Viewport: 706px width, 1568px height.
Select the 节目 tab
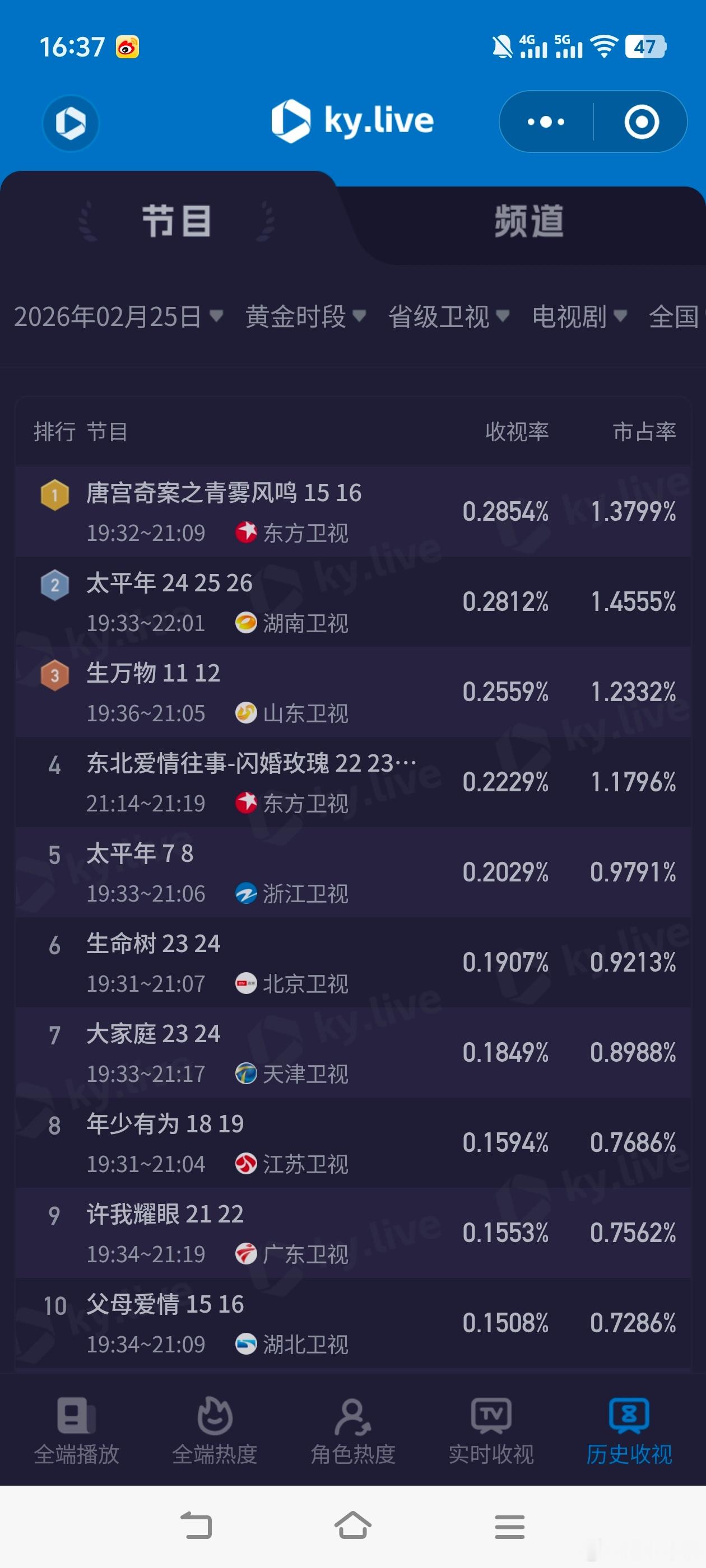[x=175, y=223]
